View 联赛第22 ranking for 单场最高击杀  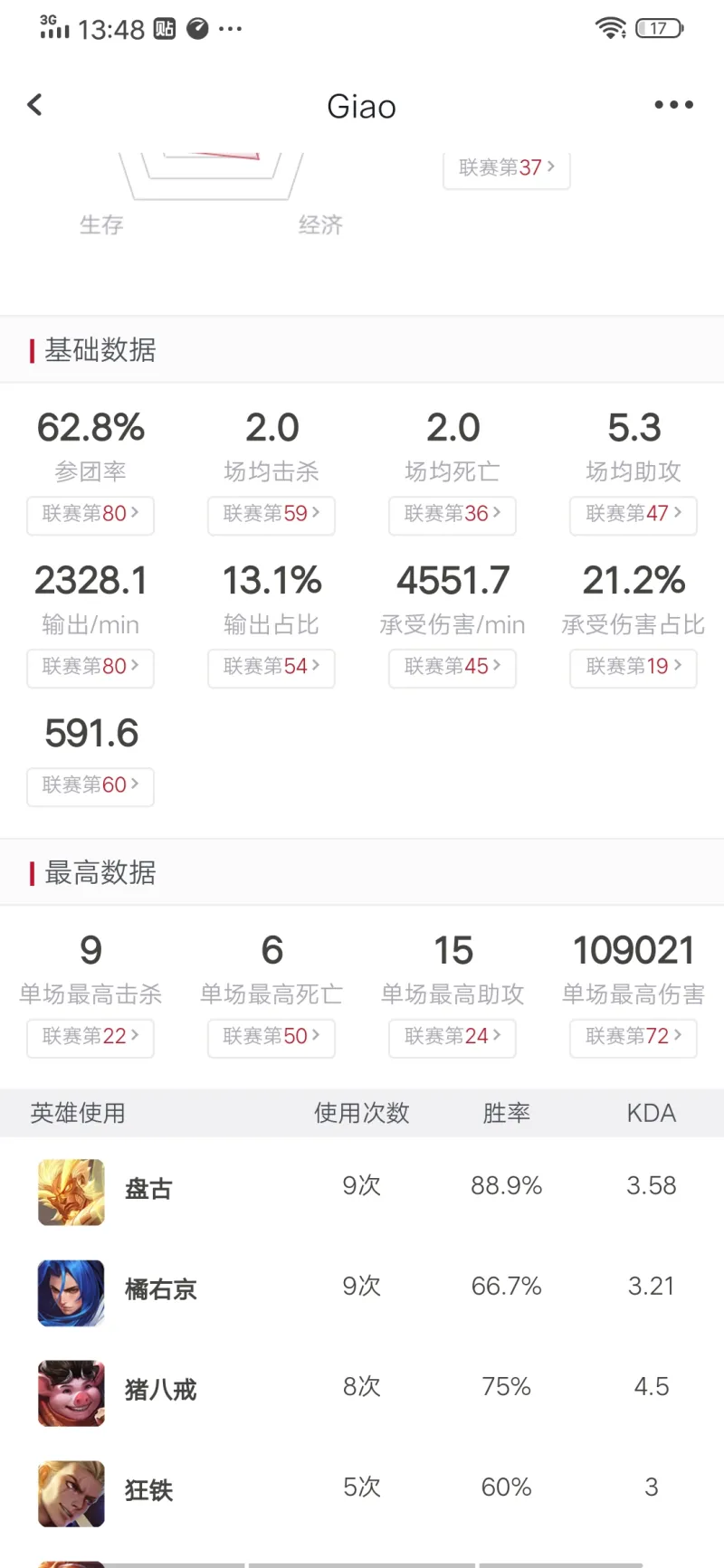(x=90, y=1037)
